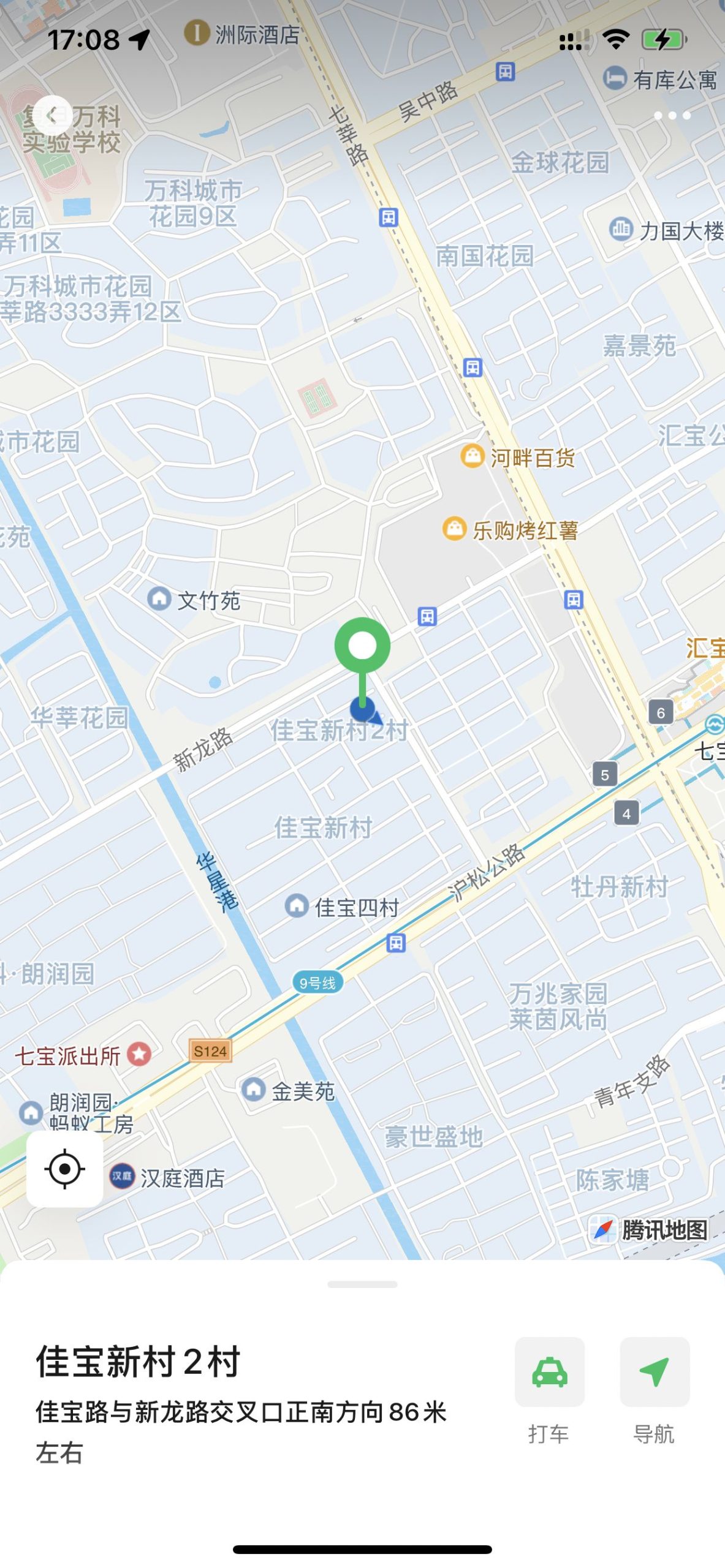Viewport: 725px width, 1568px height.
Task: Select the 佳宝四村 marker on map
Action: click(297, 905)
